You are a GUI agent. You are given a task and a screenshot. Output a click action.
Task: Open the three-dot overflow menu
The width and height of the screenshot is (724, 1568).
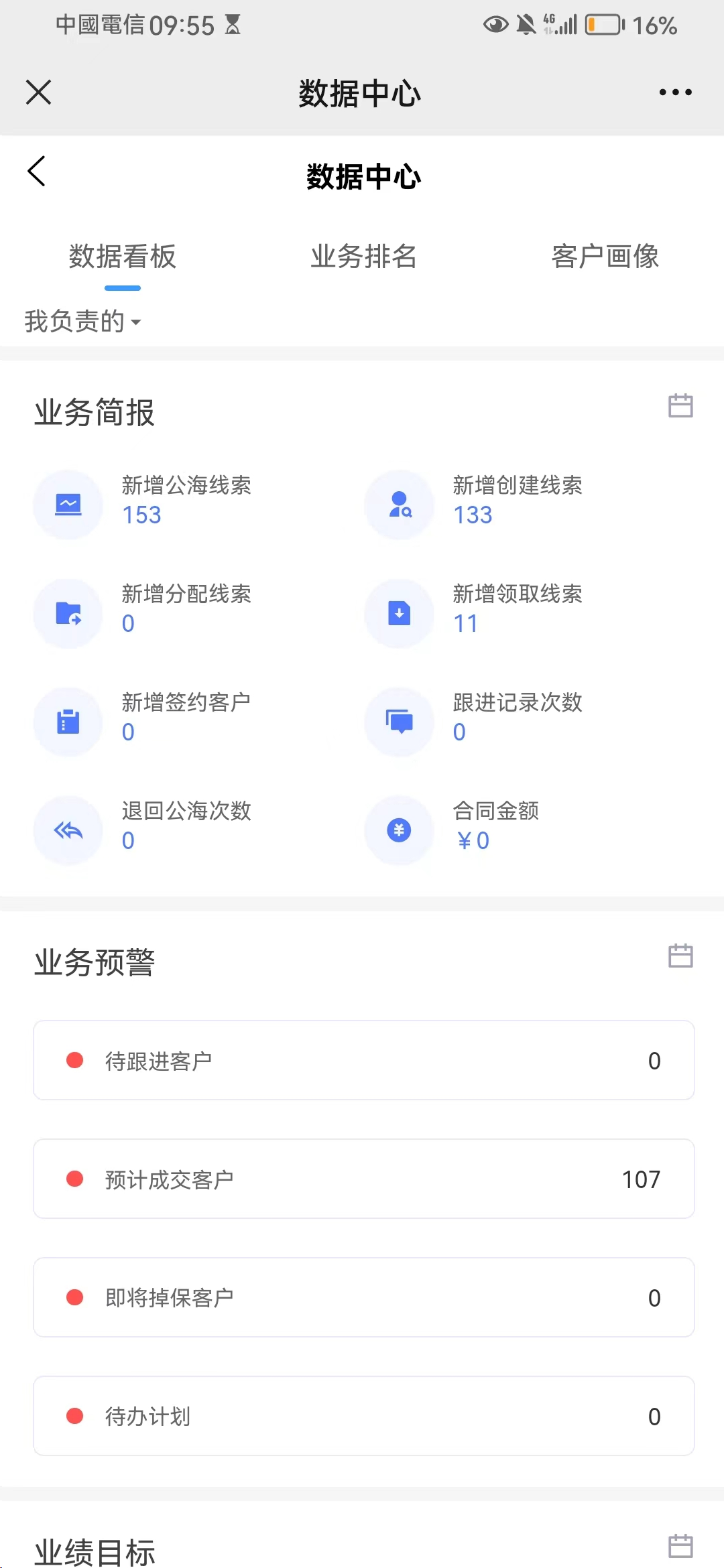click(x=675, y=92)
